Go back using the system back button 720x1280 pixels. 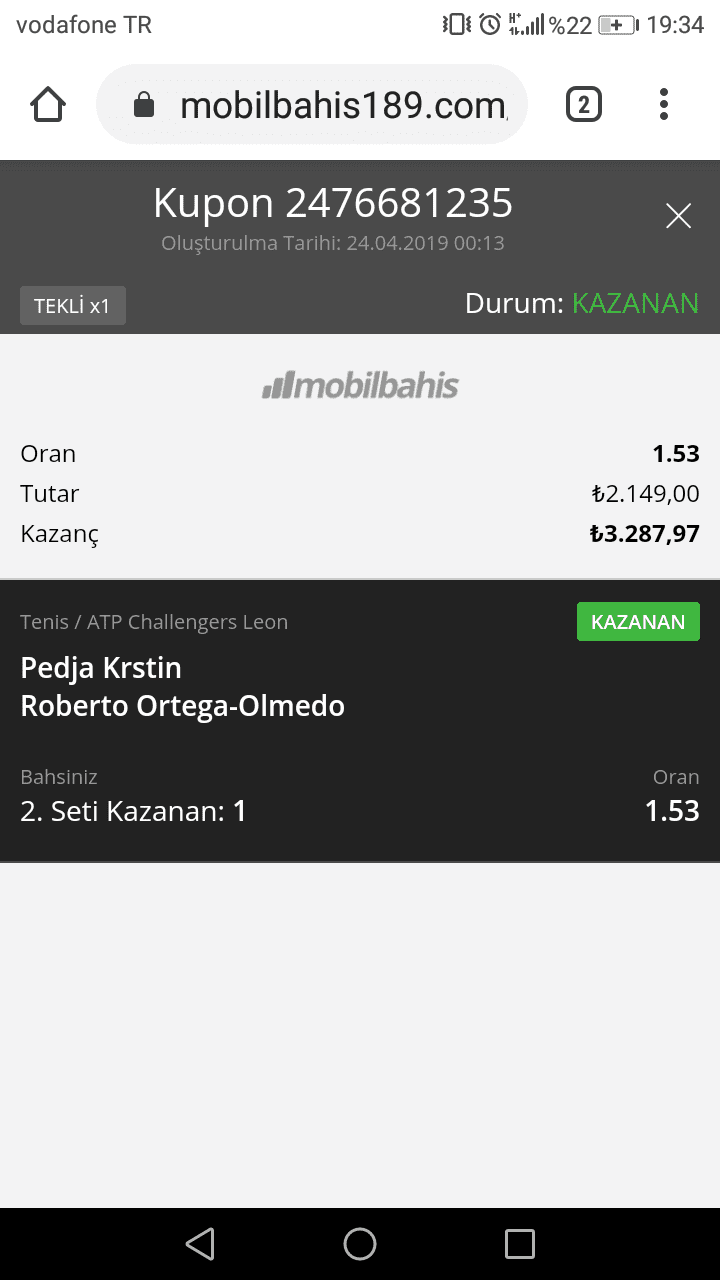[x=200, y=1244]
